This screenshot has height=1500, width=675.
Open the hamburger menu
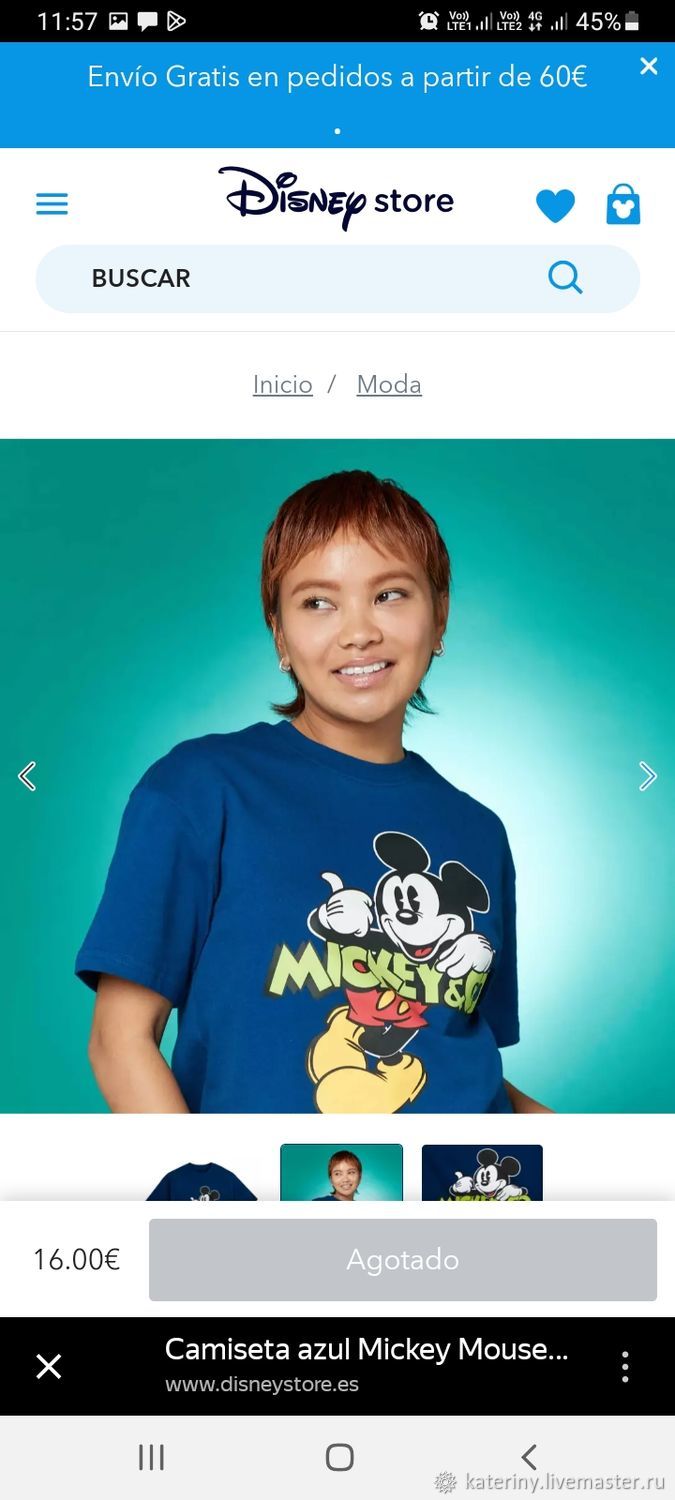pos(52,204)
